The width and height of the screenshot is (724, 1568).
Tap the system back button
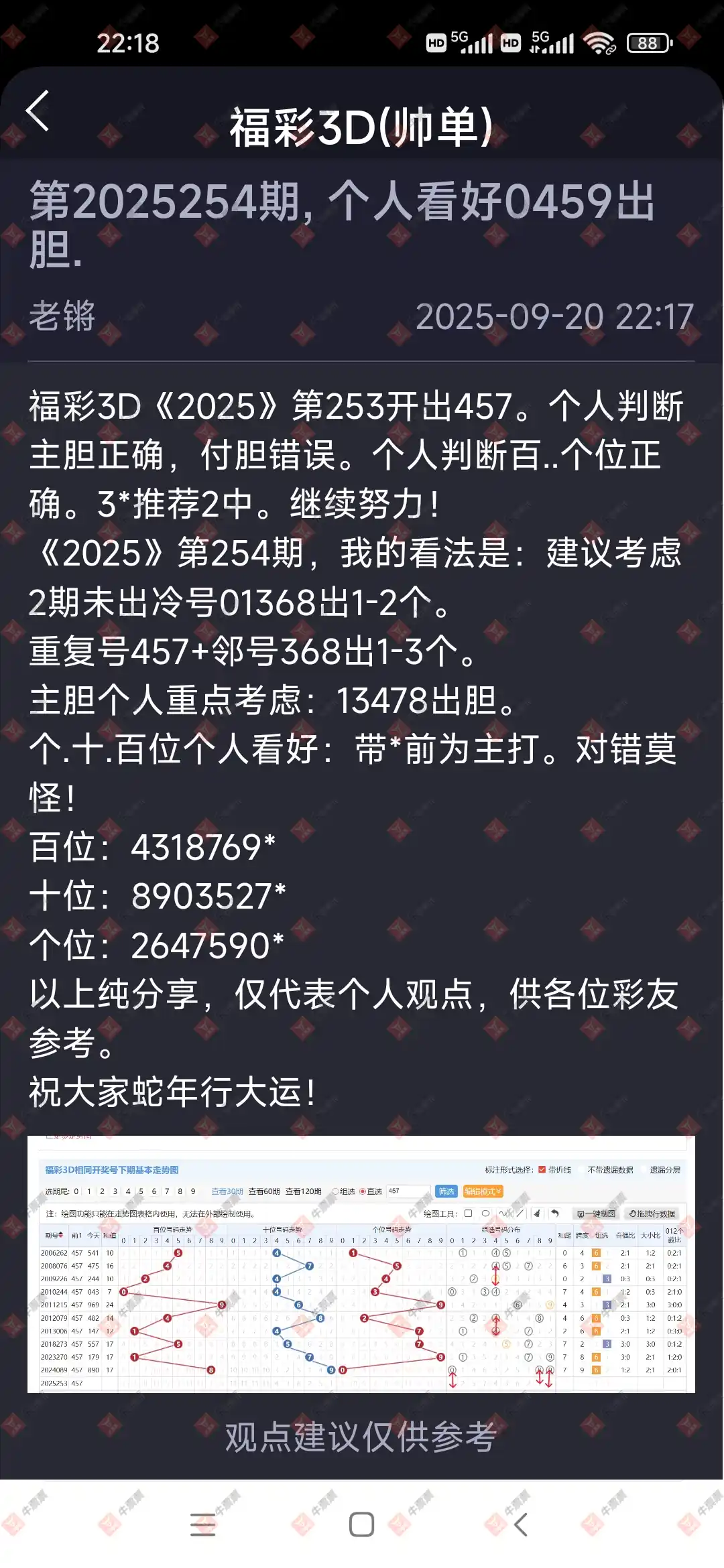pos(521,1524)
